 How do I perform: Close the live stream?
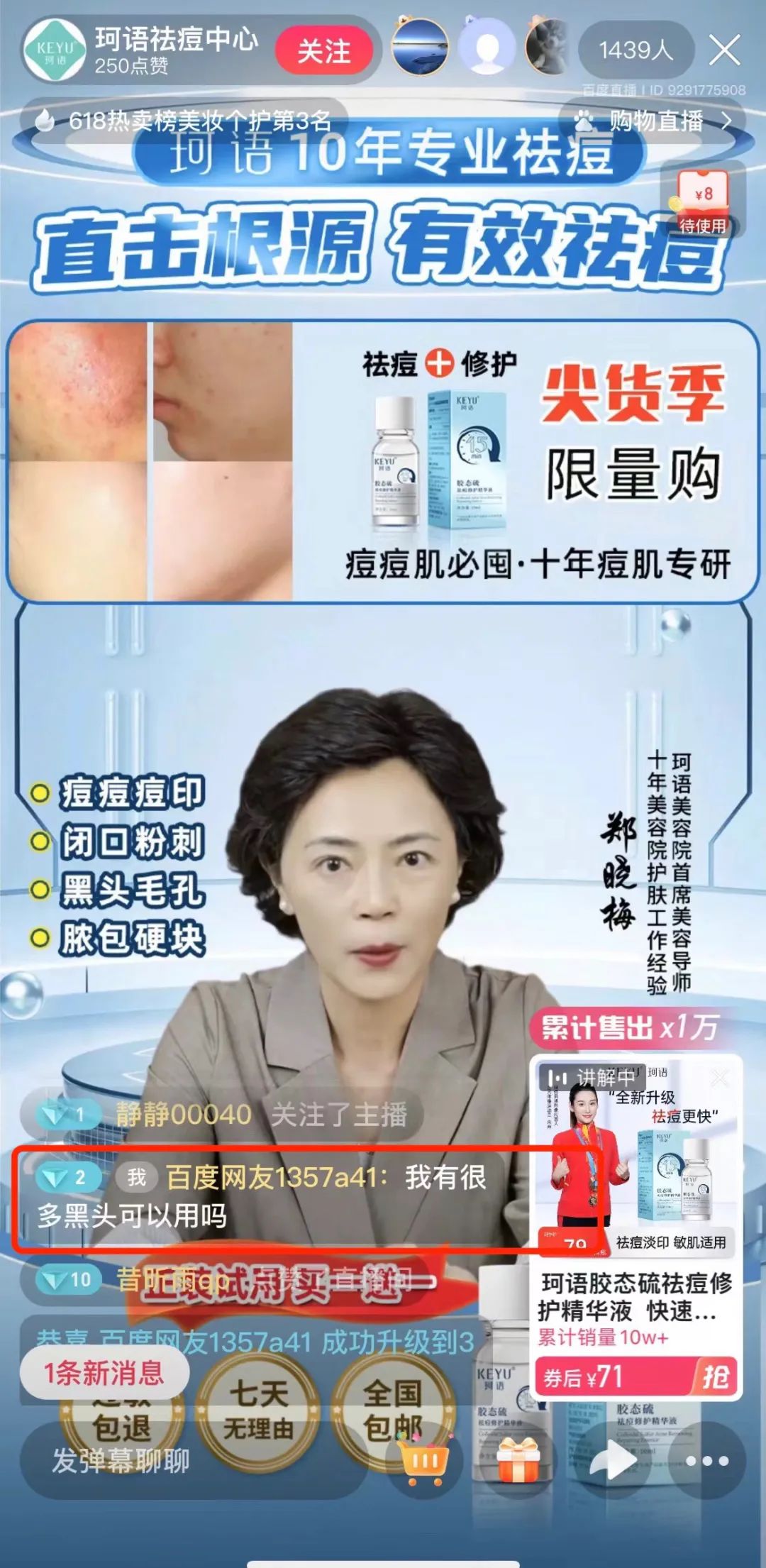tap(724, 51)
